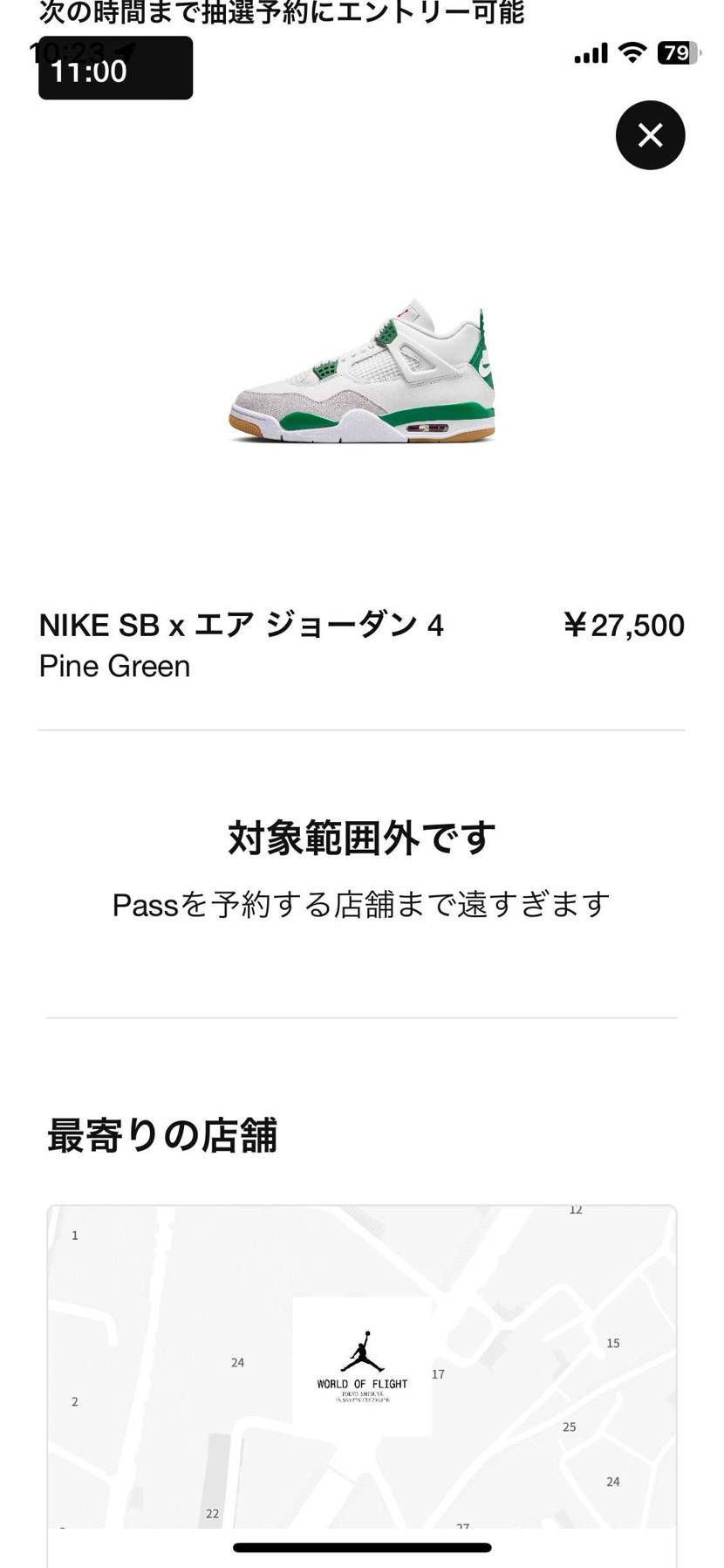Image resolution: width=724 pixels, height=1568 pixels.
Task: Close the Pine Green reservation screen
Action: coord(650,135)
